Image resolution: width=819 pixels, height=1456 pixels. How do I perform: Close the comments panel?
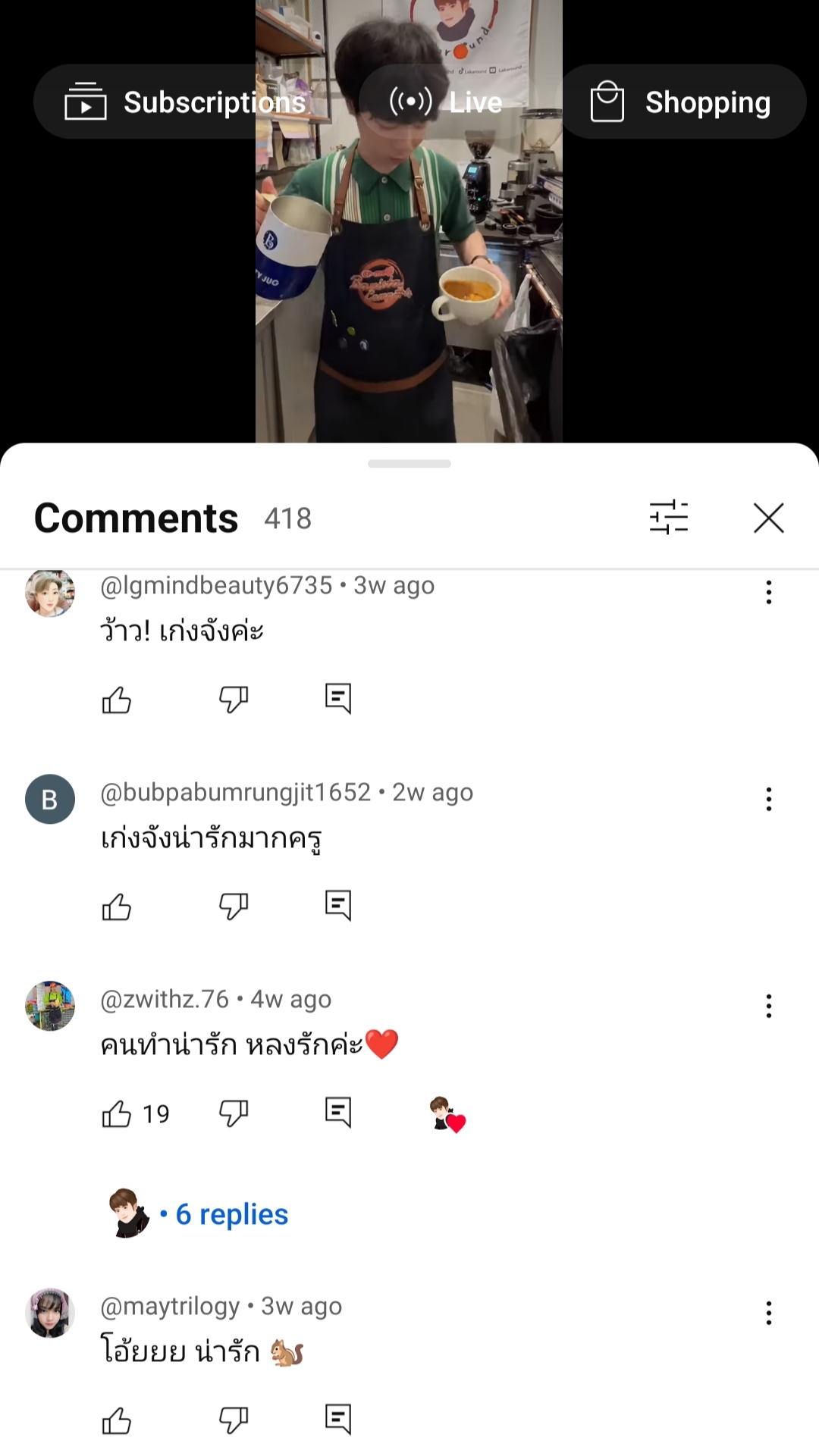pos(768,518)
